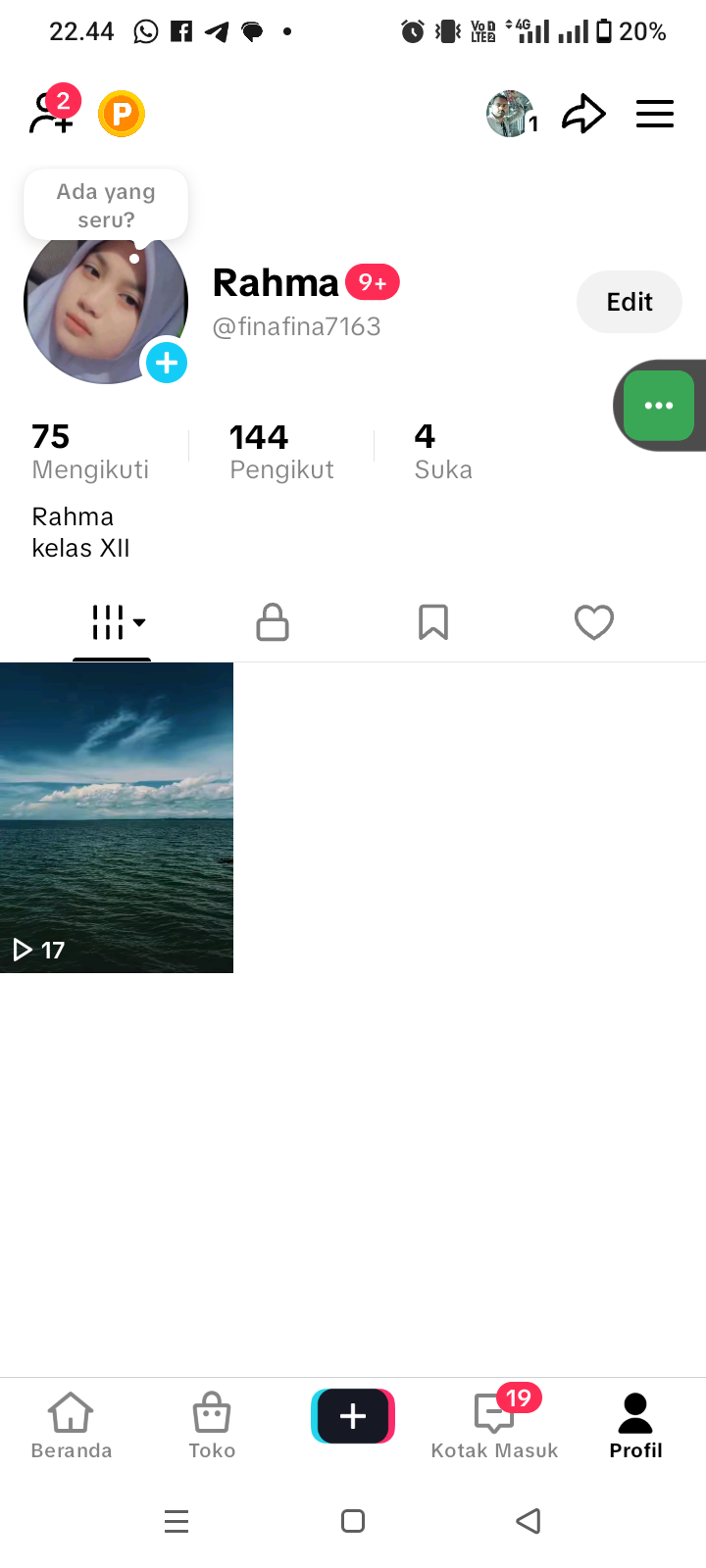This screenshot has height=1568, width=706.
Task: Tap the Ada yang seru? bubble
Action: click(x=106, y=205)
